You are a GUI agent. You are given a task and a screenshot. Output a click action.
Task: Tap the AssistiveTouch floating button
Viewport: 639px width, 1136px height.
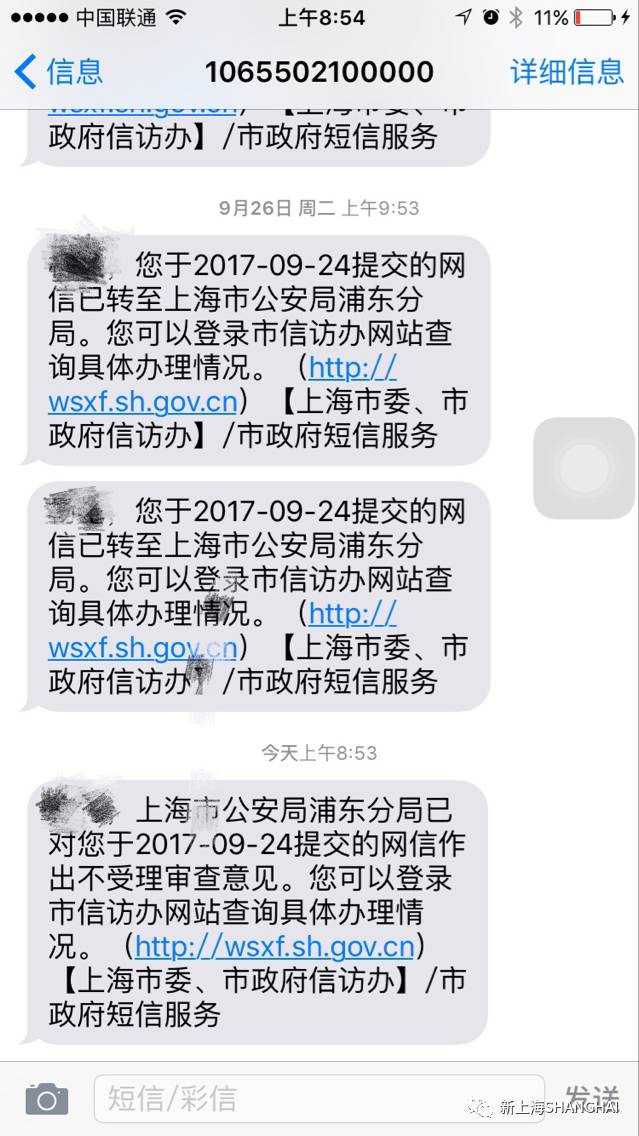(584, 468)
